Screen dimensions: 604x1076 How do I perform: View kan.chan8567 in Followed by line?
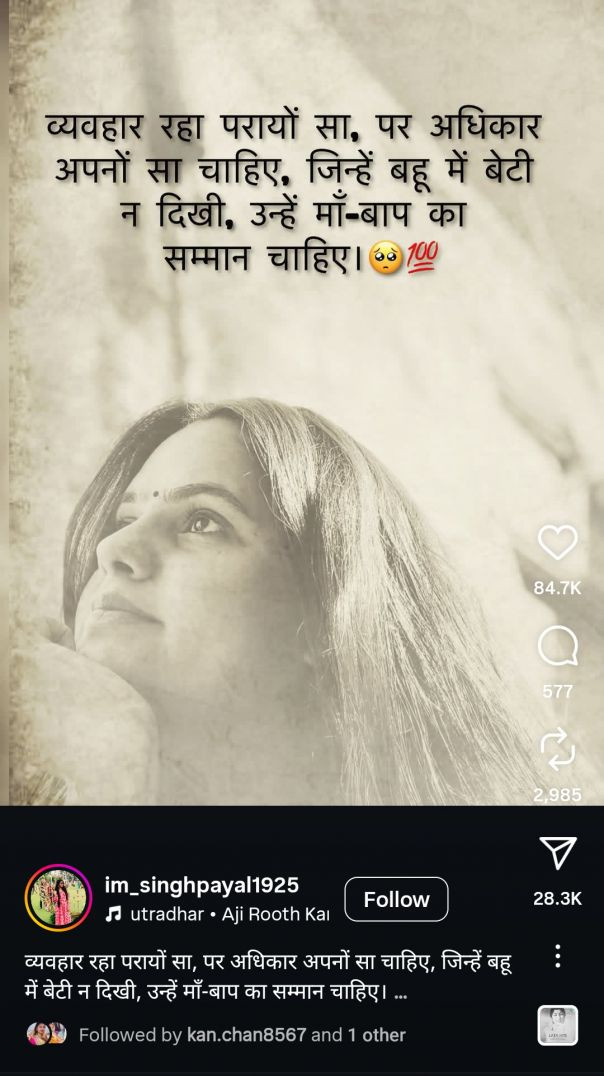[x=246, y=1035]
